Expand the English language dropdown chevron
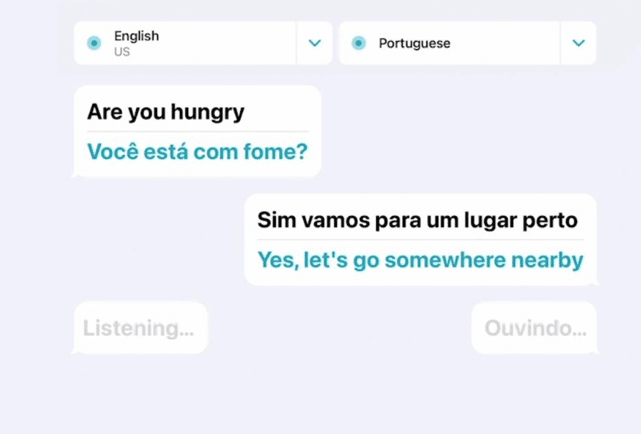This screenshot has height=434, width=641. (x=315, y=43)
